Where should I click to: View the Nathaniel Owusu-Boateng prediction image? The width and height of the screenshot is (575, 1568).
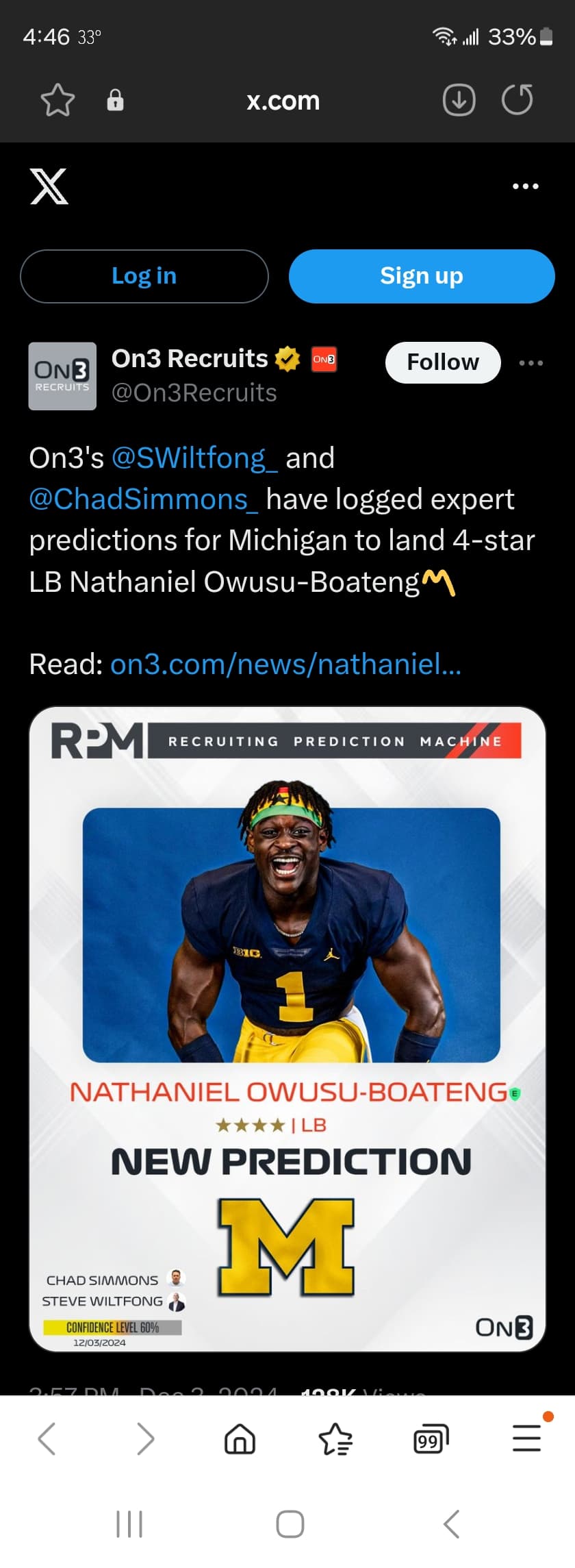287,1028
